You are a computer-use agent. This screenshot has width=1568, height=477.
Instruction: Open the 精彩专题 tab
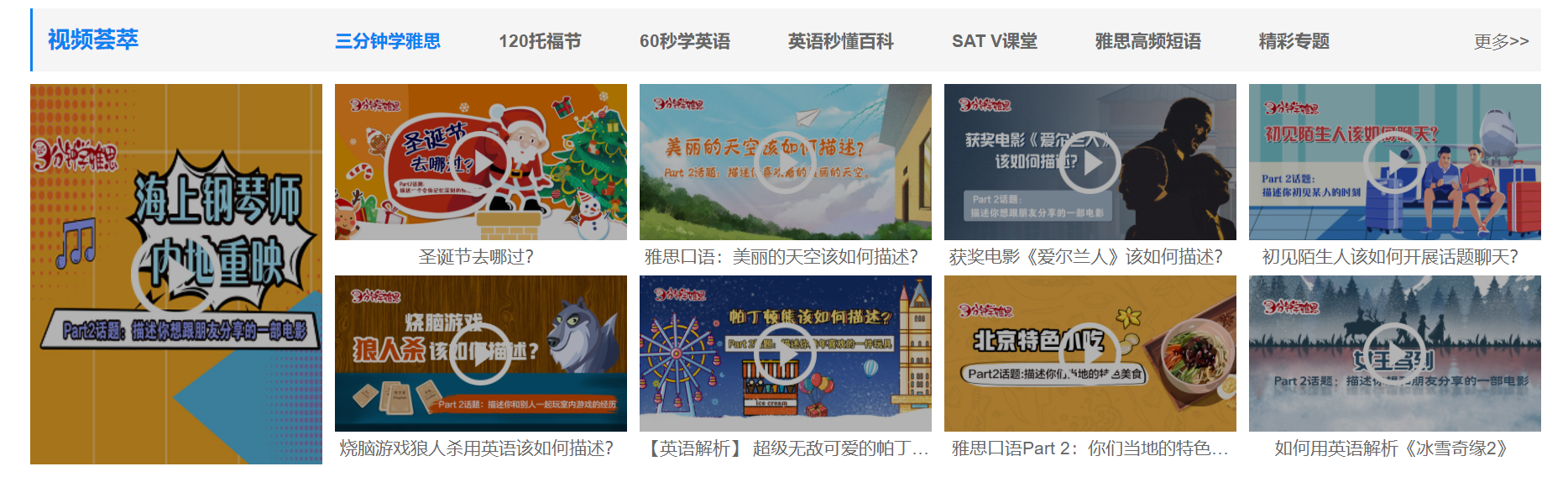(x=1294, y=41)
